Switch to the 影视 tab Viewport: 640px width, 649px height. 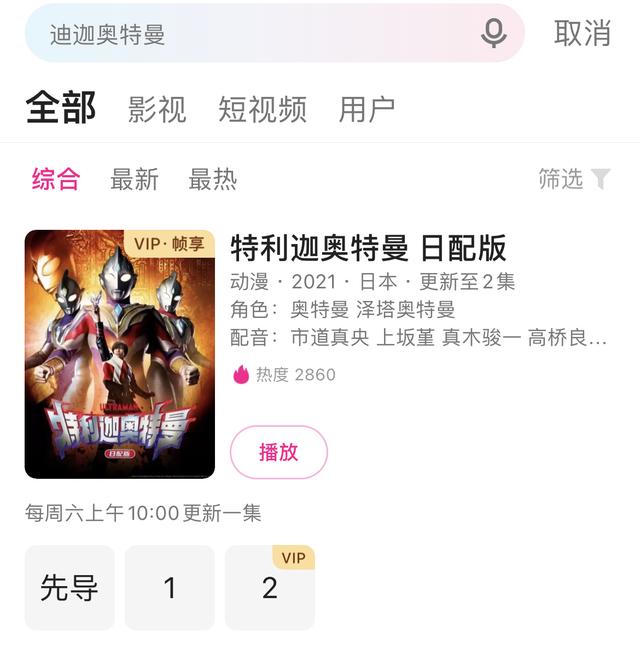(x=157, y=109)
